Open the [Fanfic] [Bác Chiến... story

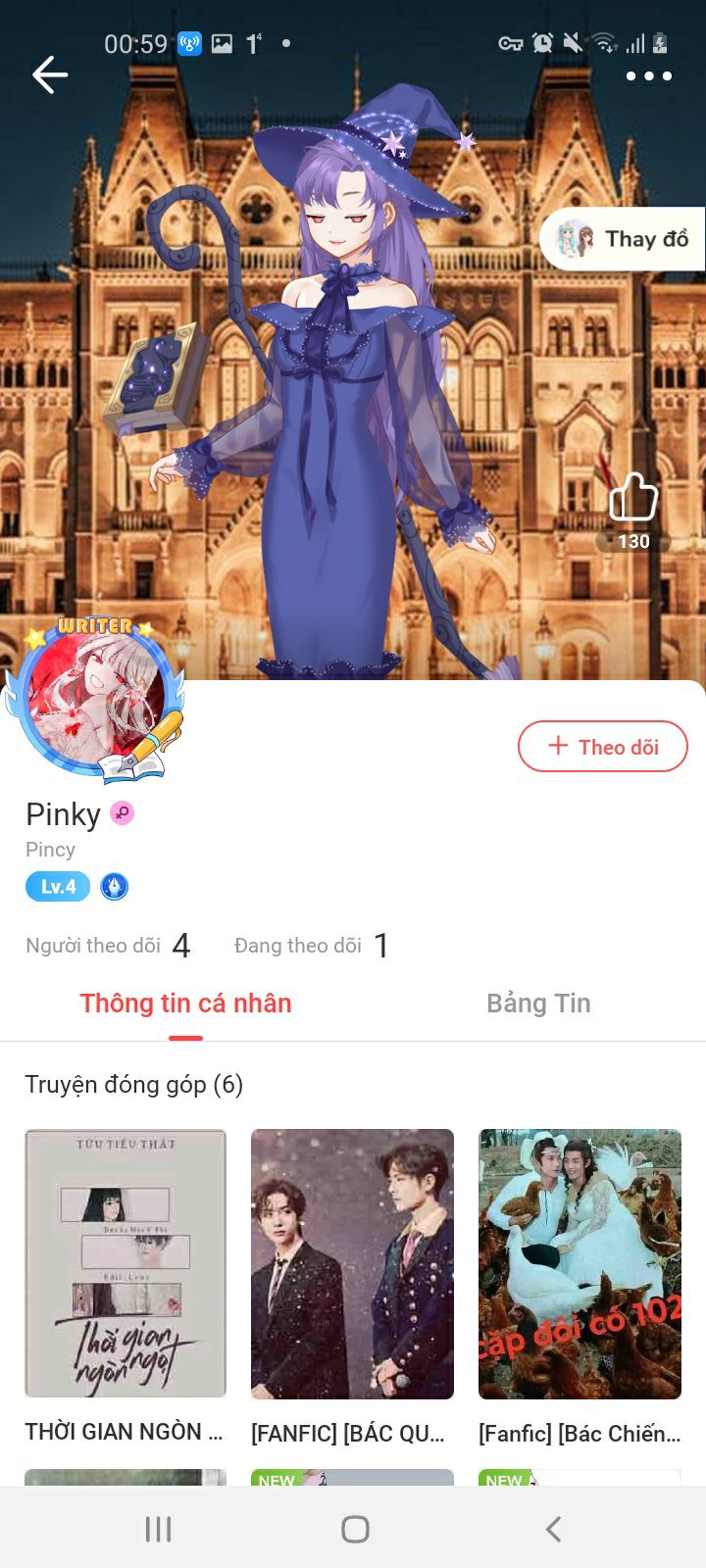click(x=580, y=1263)
